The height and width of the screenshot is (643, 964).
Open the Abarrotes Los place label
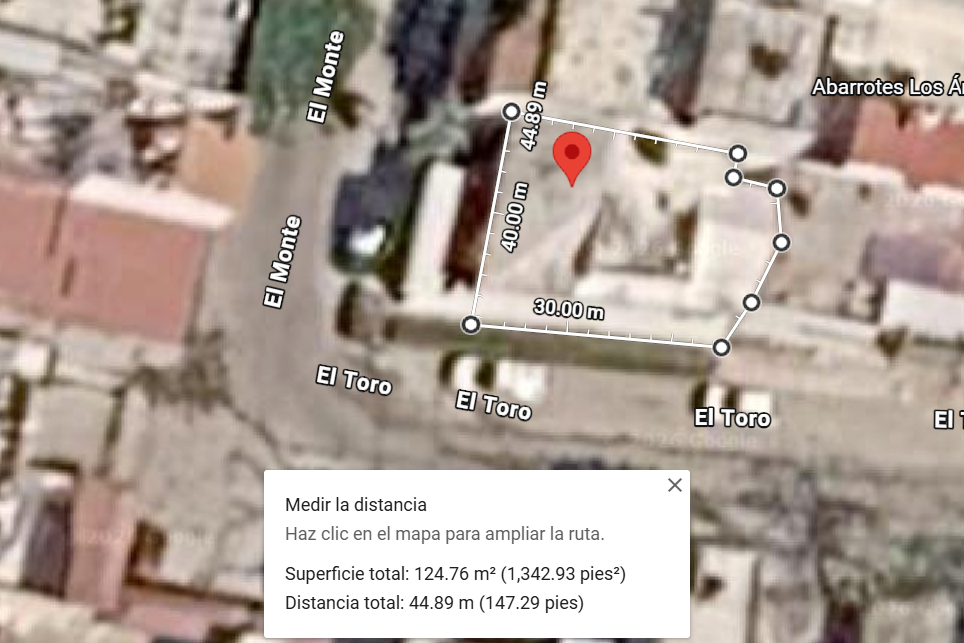click(888, 87)
